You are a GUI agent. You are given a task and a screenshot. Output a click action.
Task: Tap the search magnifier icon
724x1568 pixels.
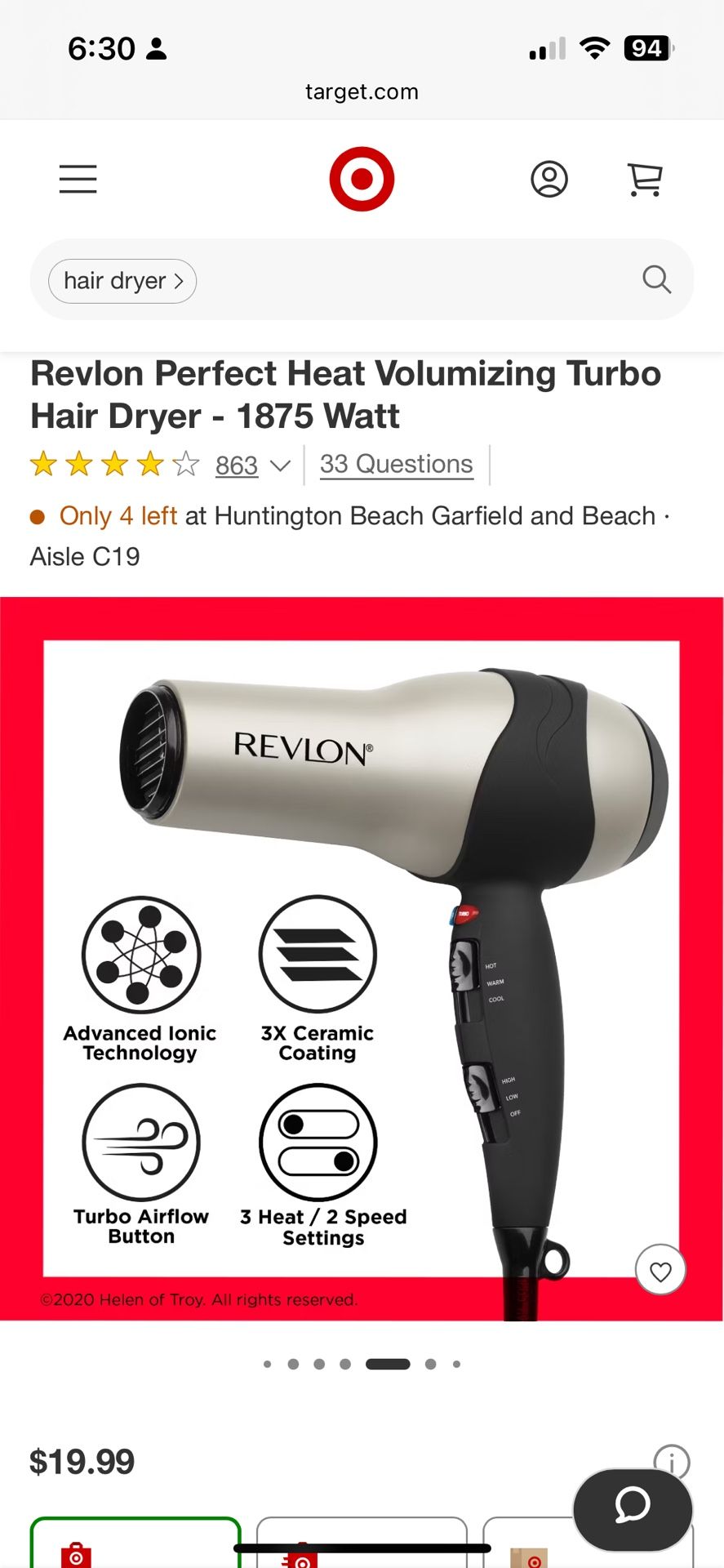pos(656,279)
